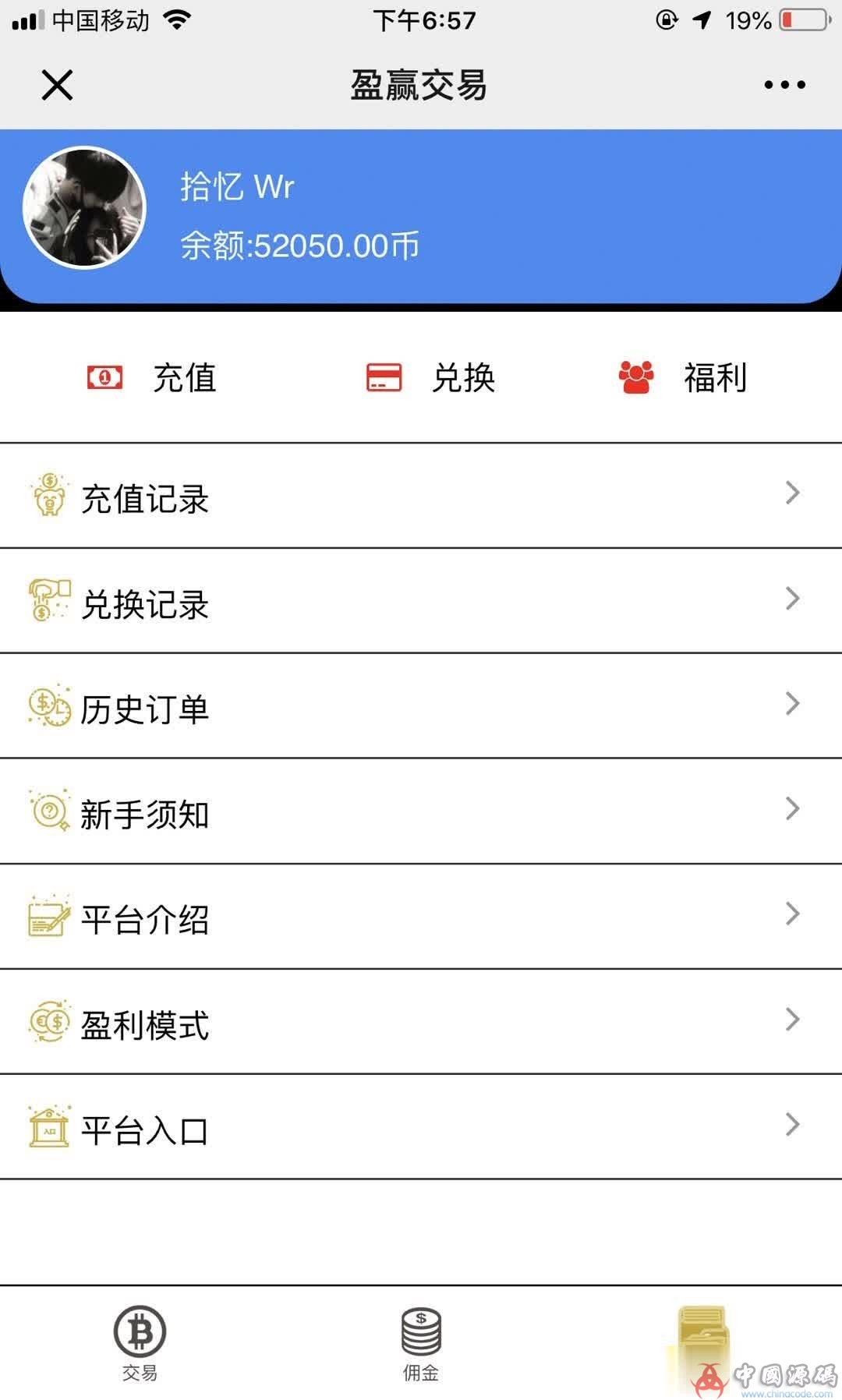Expand the 充值记录 row chevron

tap(794, 493)
